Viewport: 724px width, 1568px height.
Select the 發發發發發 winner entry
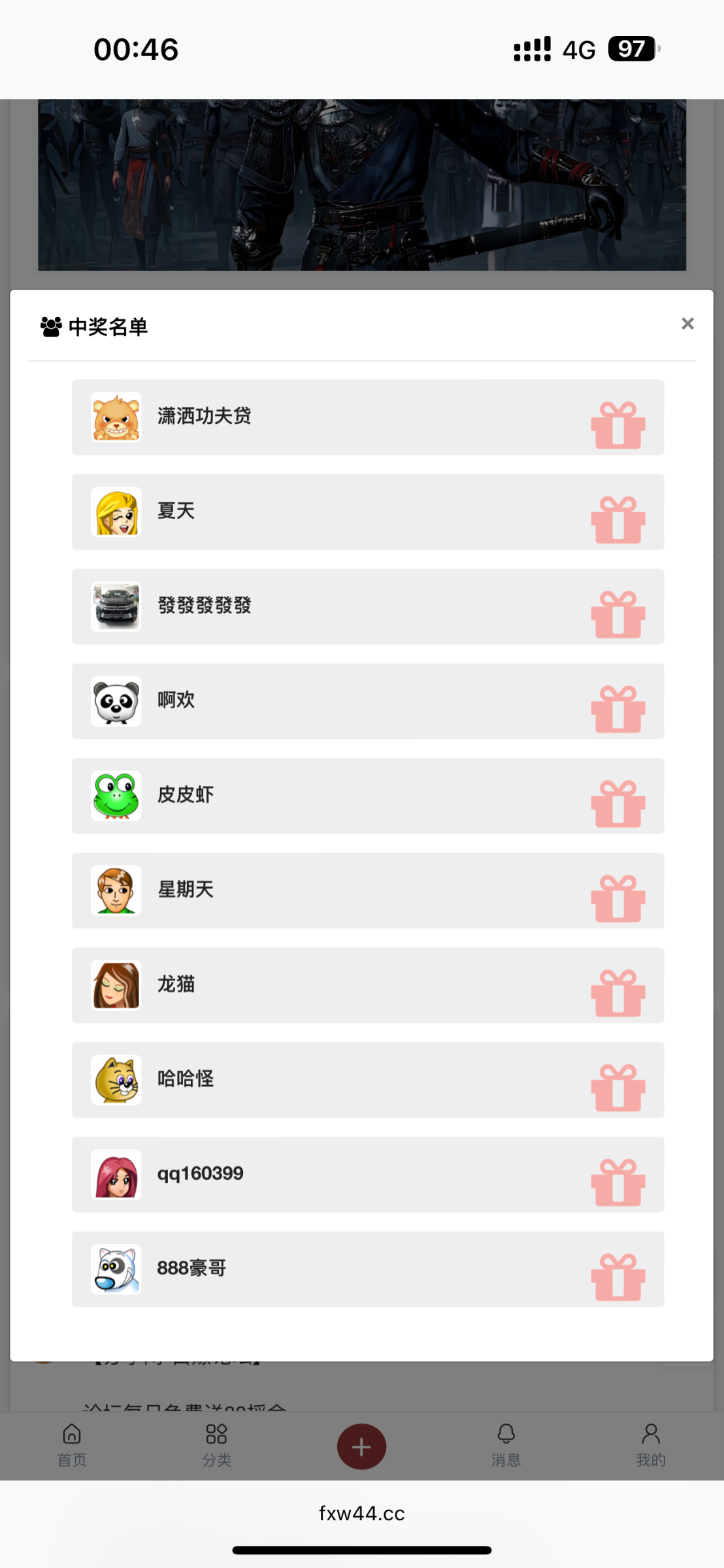[367, 606]
